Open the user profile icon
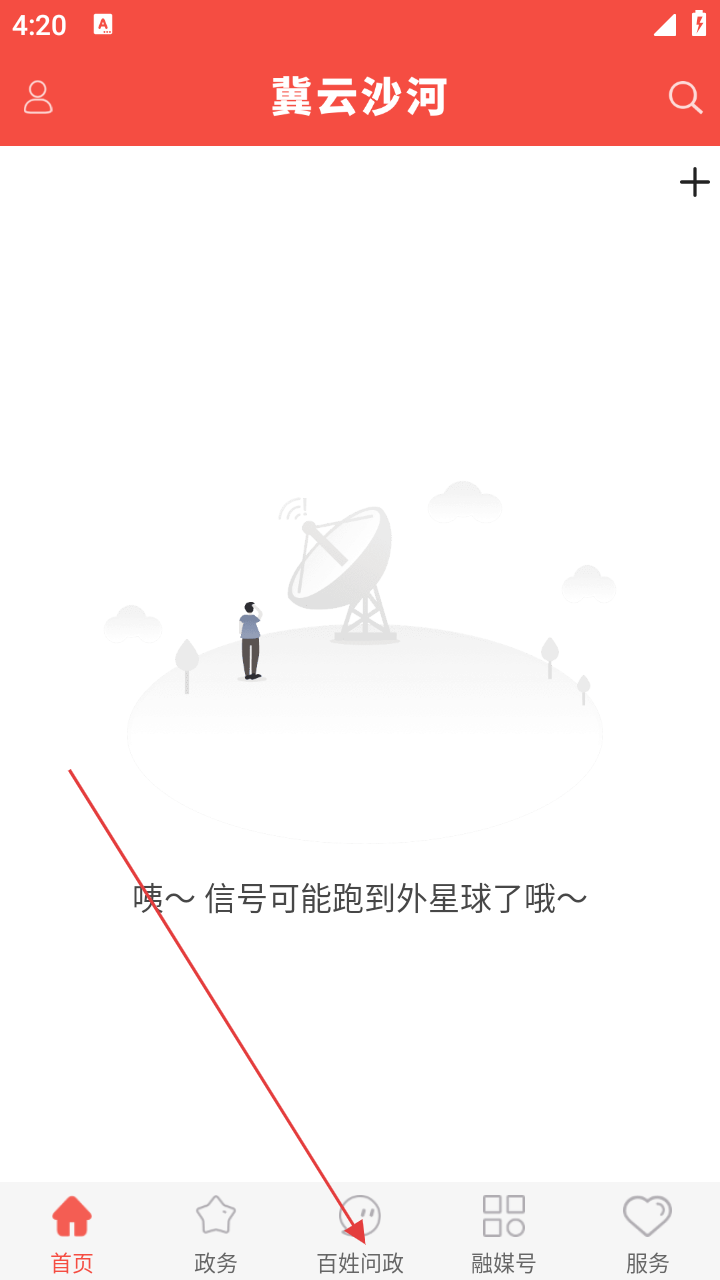Screen dimensions: 720x1280 pyautogui.click(x=38, y=97)
